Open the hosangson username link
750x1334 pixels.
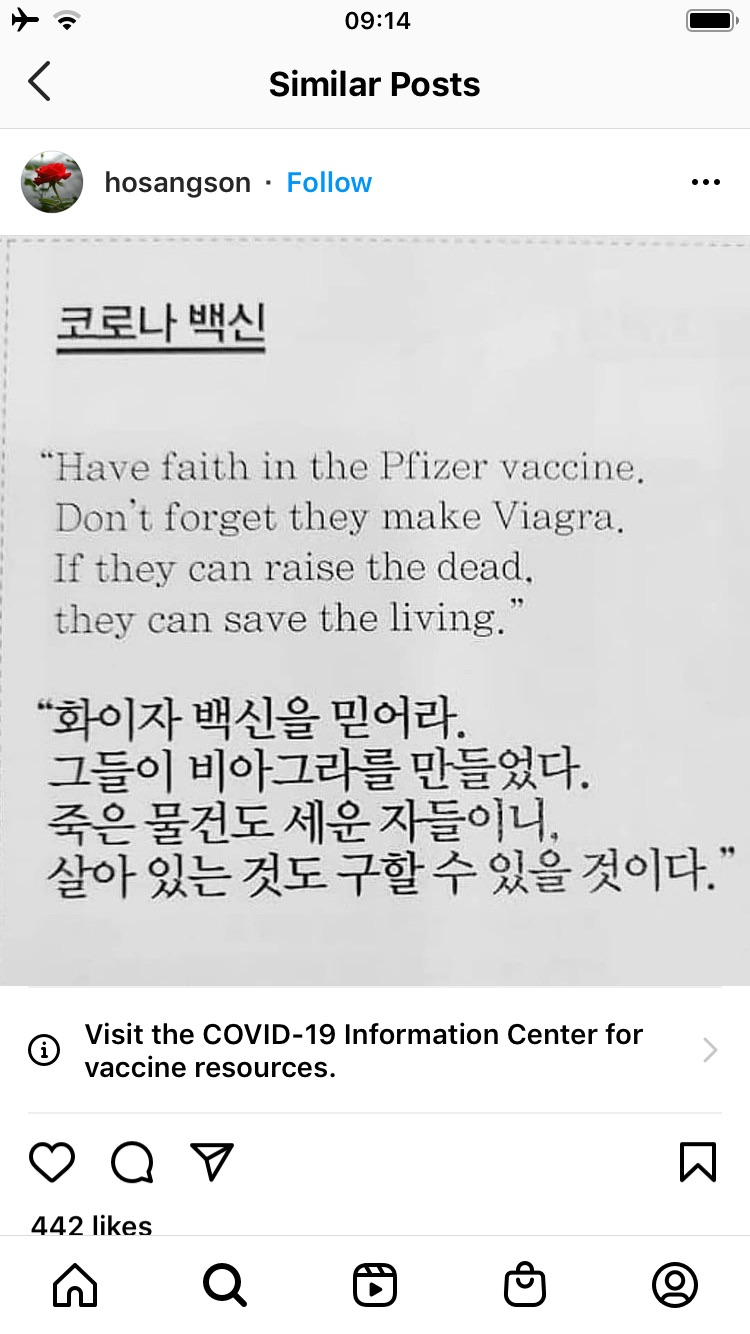177,183
